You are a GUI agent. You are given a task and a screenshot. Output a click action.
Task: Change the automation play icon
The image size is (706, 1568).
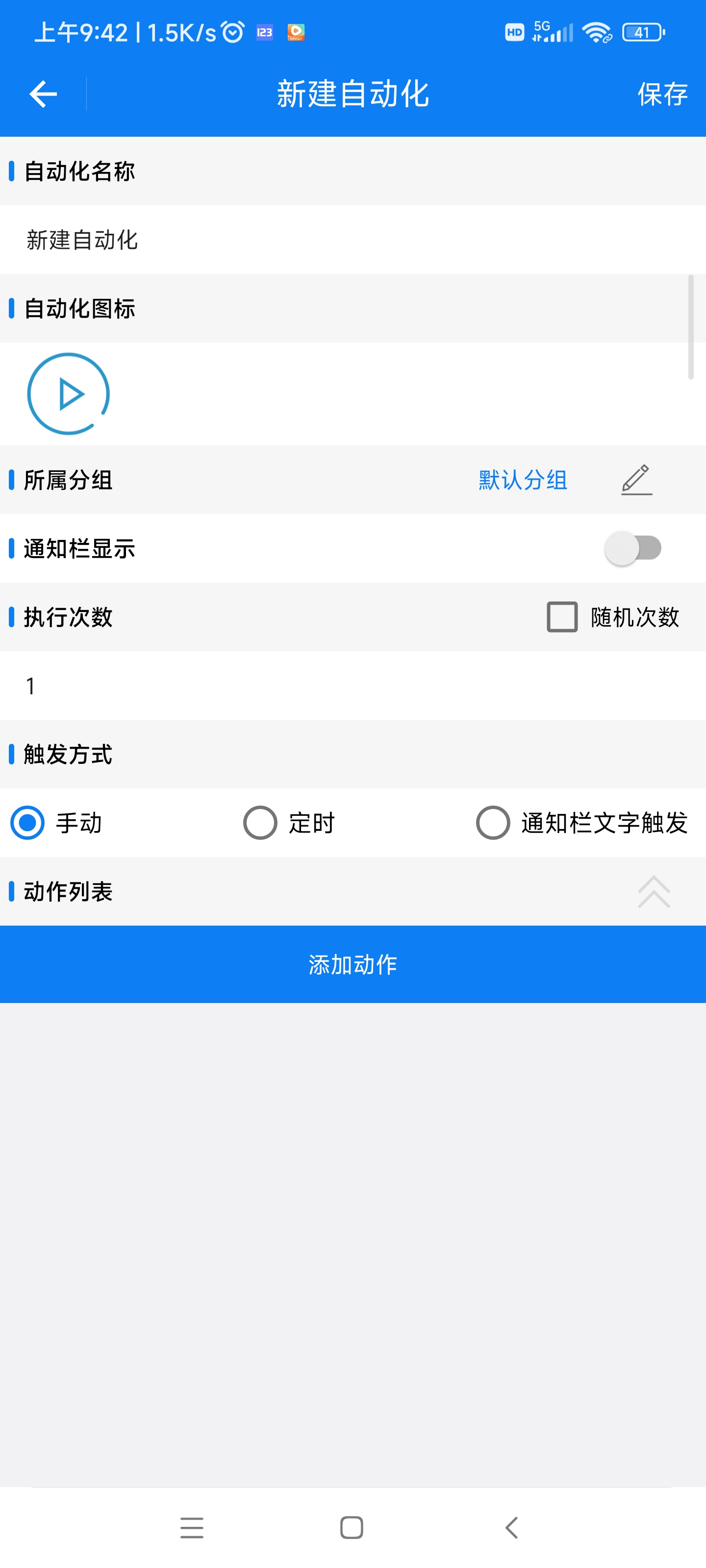pyautogui.click(x=68, y=394)
